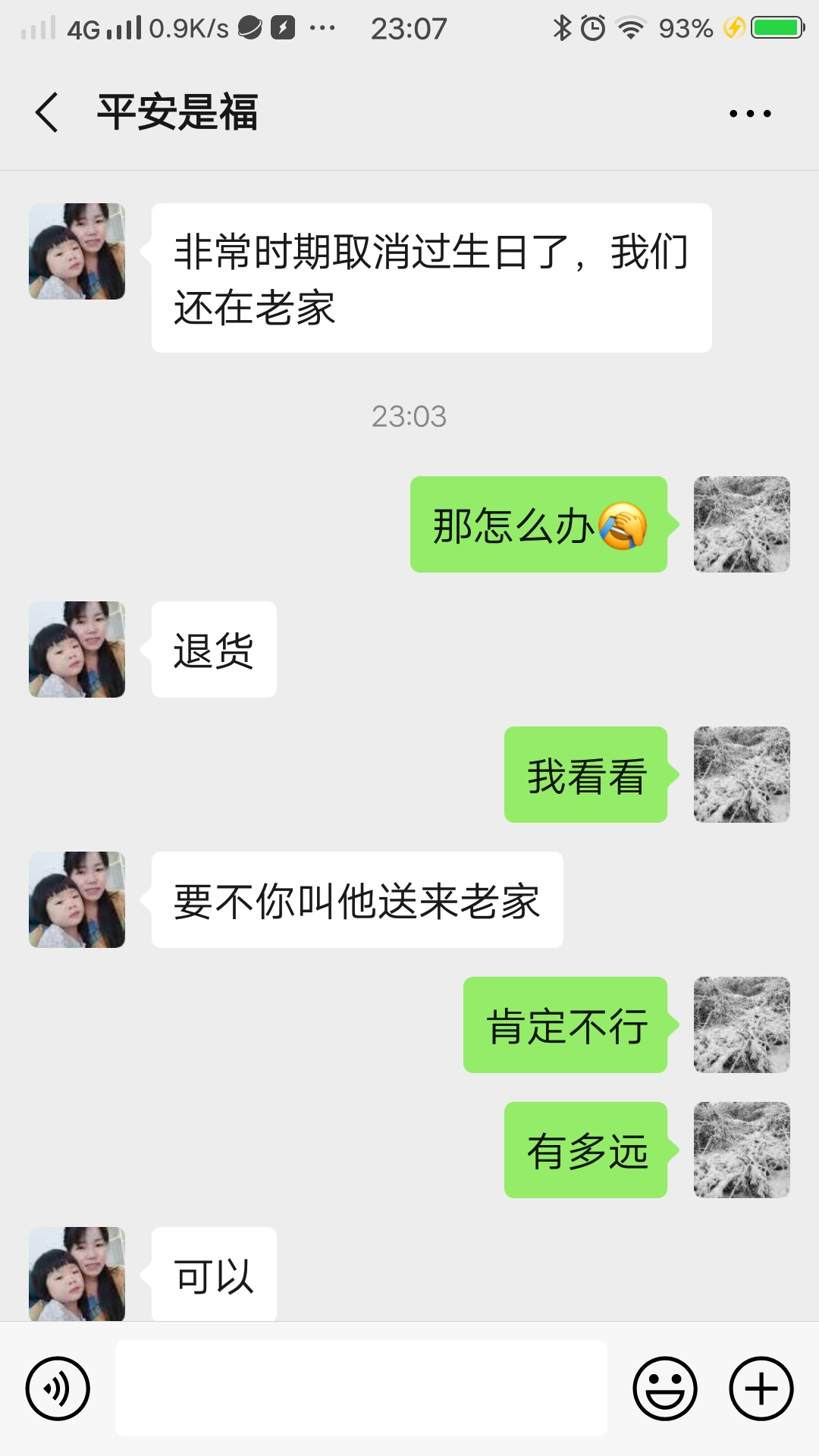Open the plus attachments menu
The image size is (819, 1456).
[761, 1389]
